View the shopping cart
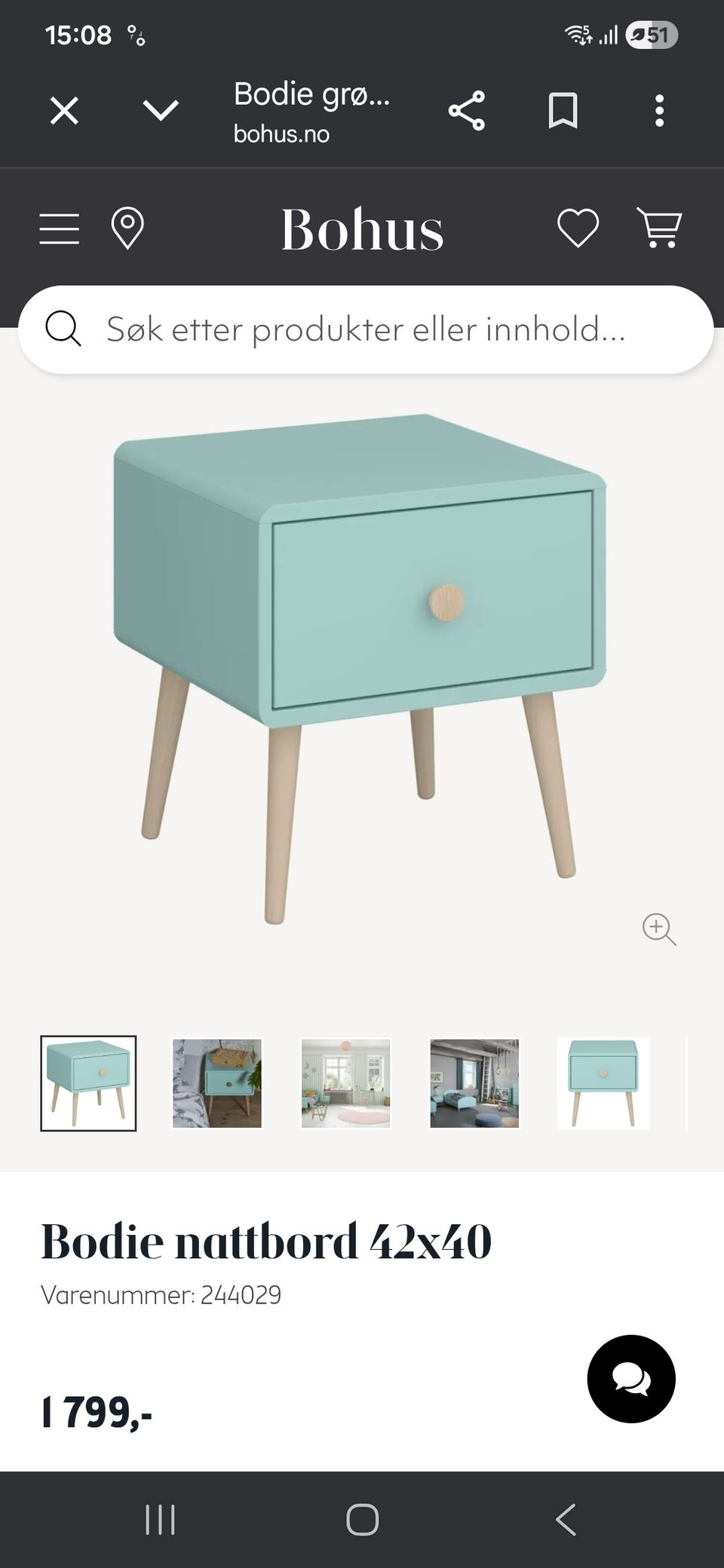 tap(660, 228)
